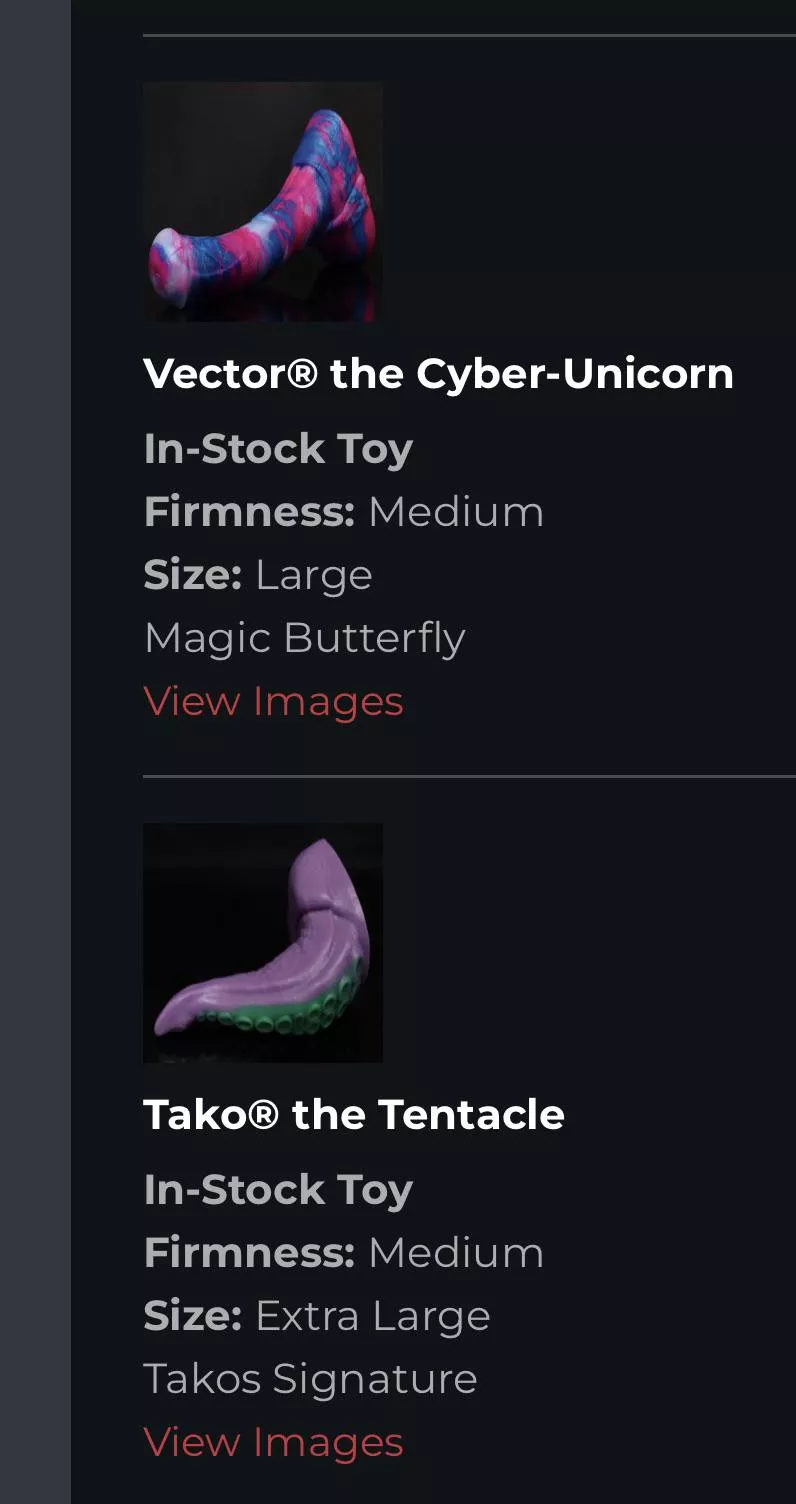
Task: Open View Images under Vector the Cyber-Unicorn
Action: [273, 701]
